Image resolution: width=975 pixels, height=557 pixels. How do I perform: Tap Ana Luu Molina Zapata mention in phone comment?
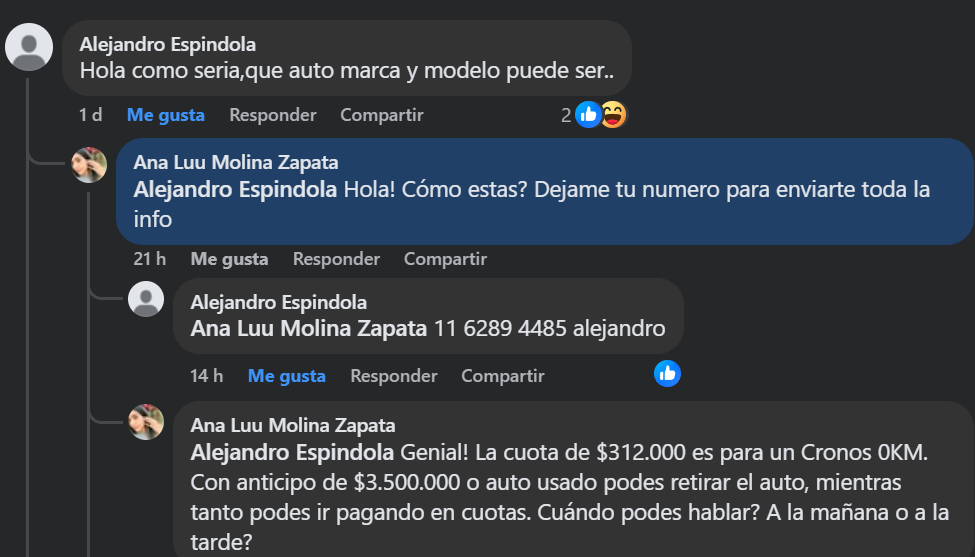tap(308, 328)
